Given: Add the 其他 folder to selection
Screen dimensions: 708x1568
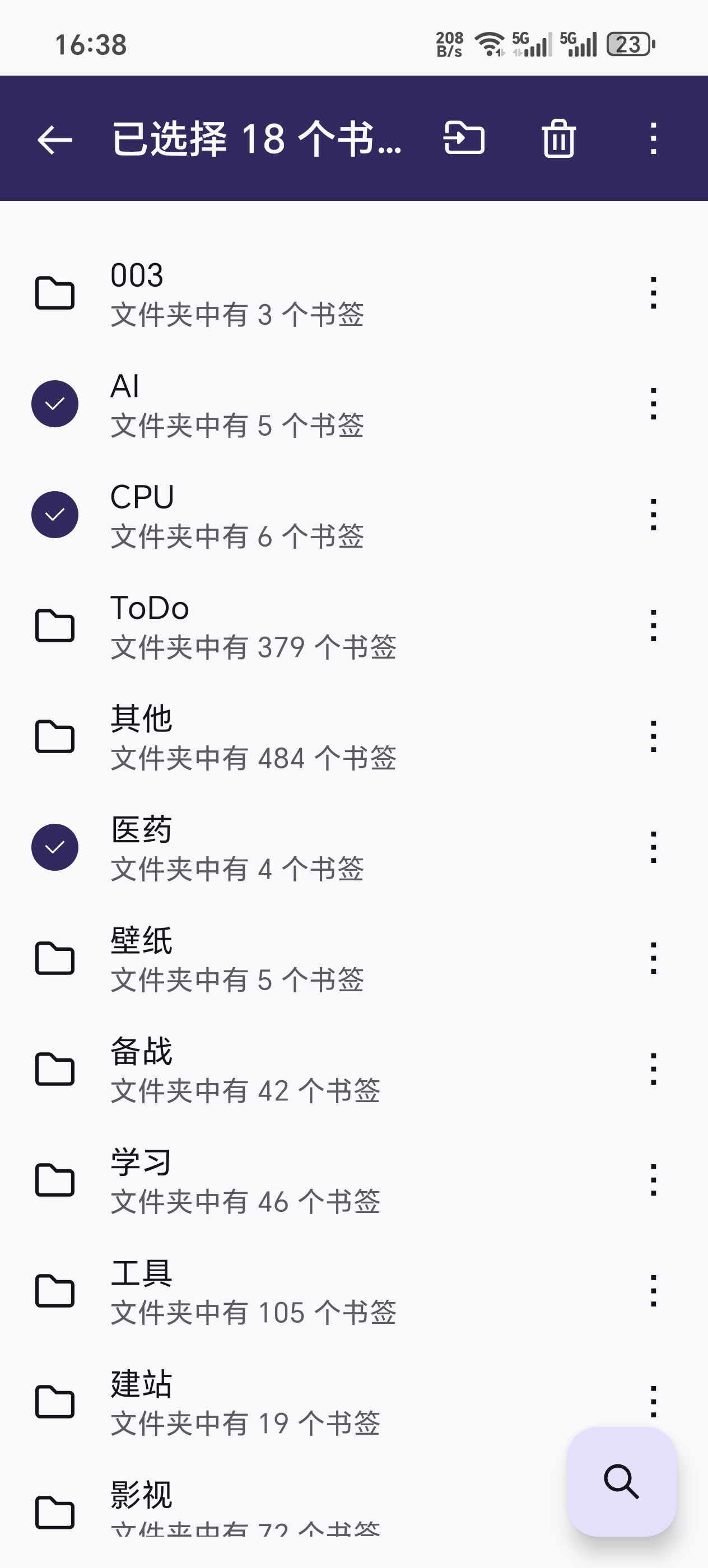Looking at the screenshot, I should 55,736.
